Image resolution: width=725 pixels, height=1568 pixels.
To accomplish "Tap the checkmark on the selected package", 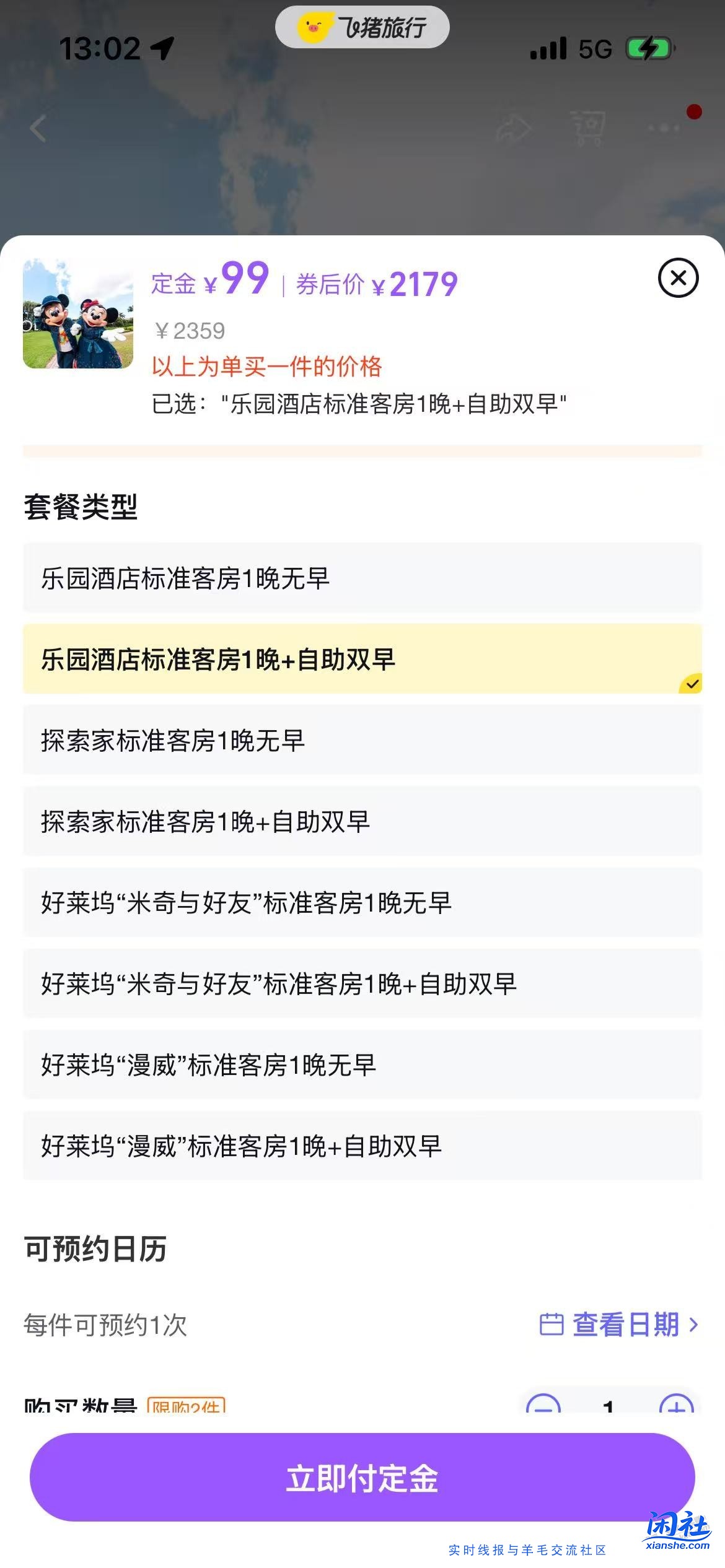I will 692,684.
